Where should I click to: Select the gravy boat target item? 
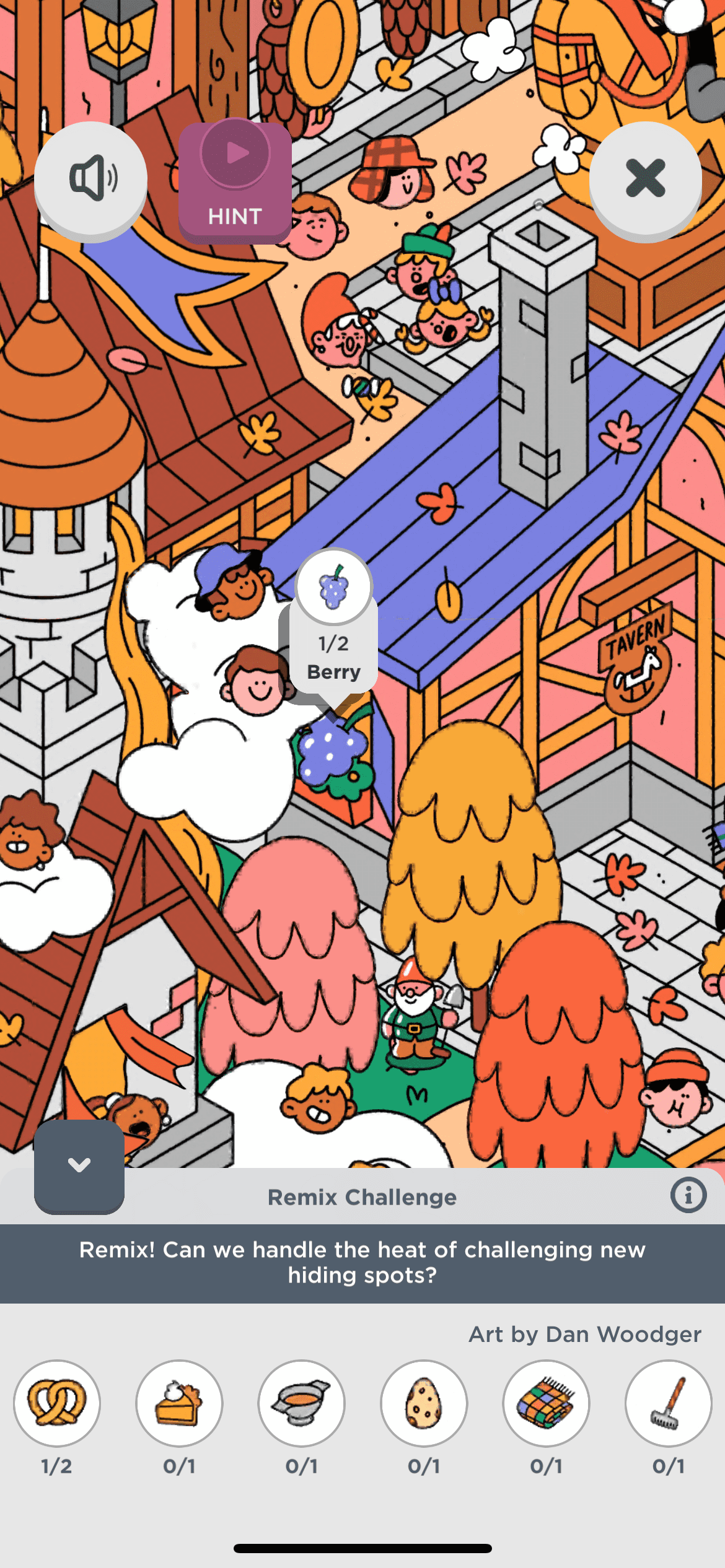click(x=302, y=1403)
